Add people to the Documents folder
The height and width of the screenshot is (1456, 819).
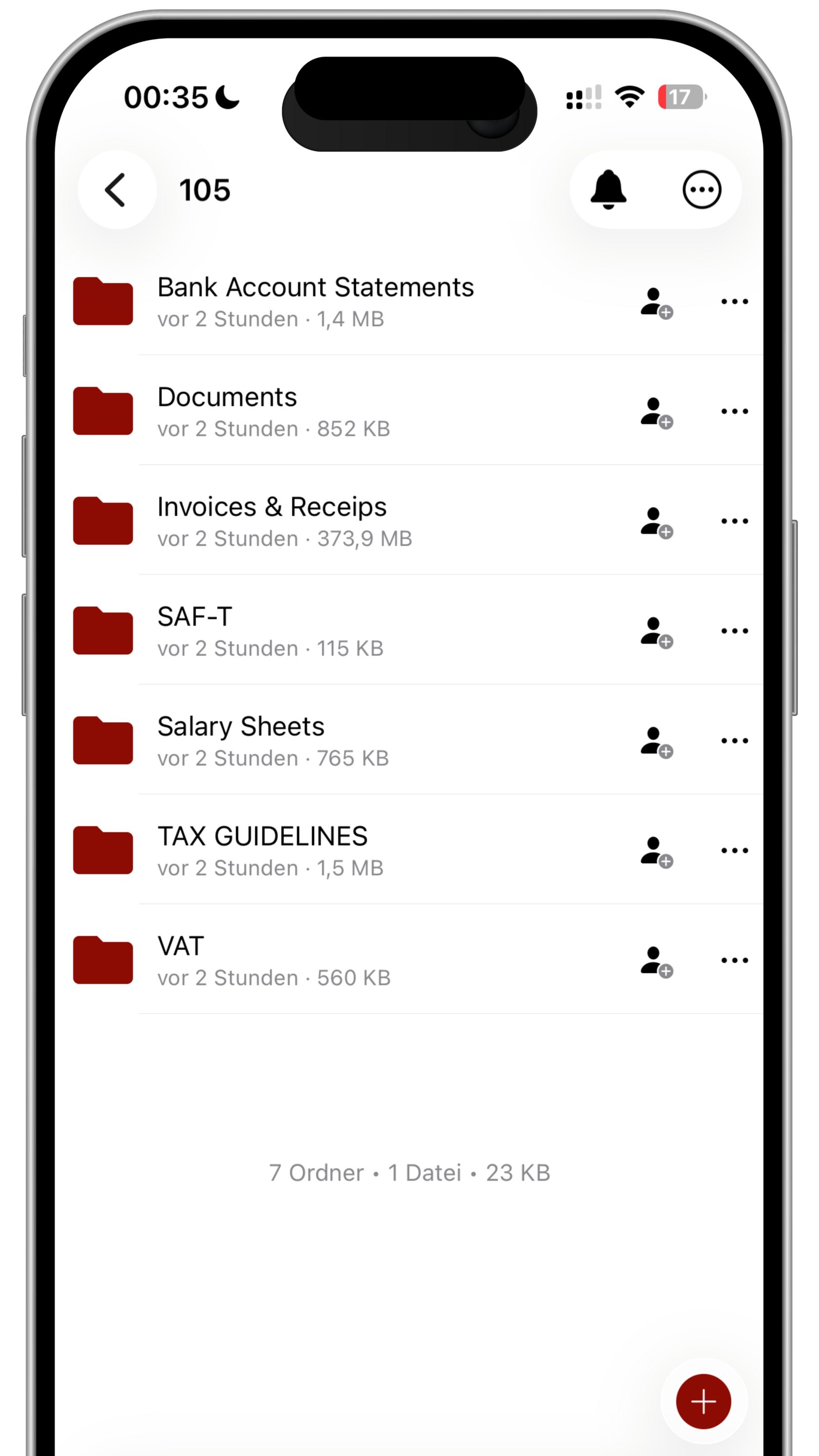[x=656, y=412]
